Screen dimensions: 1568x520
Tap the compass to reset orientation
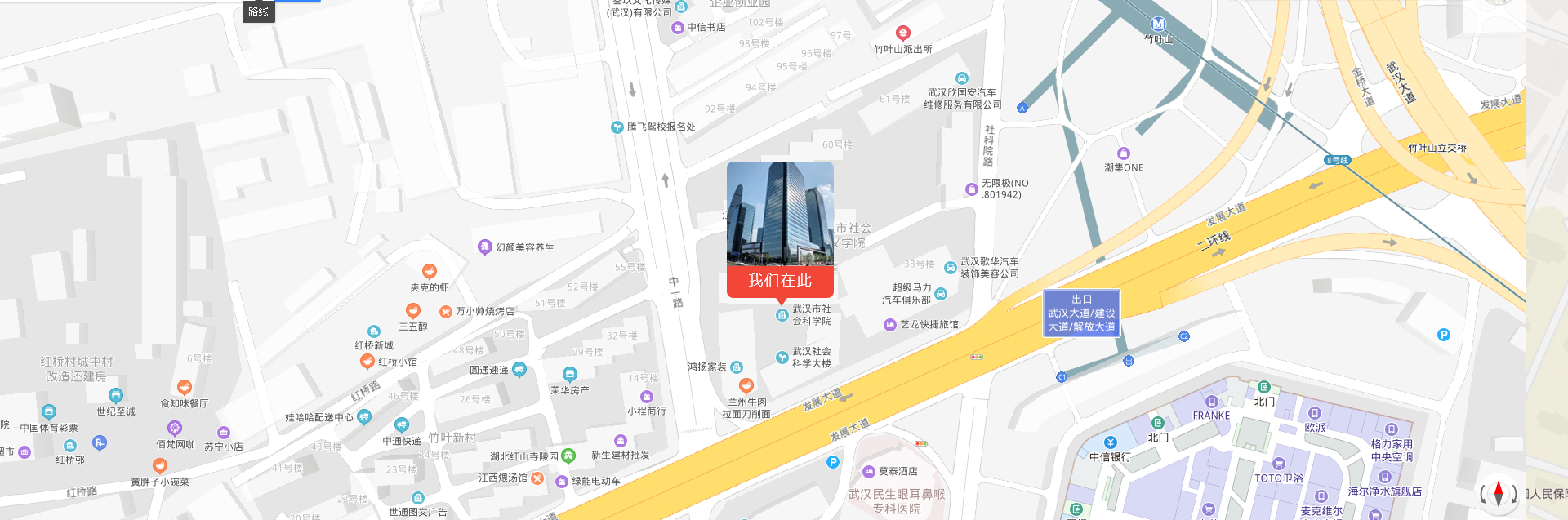pos(1499,494)
